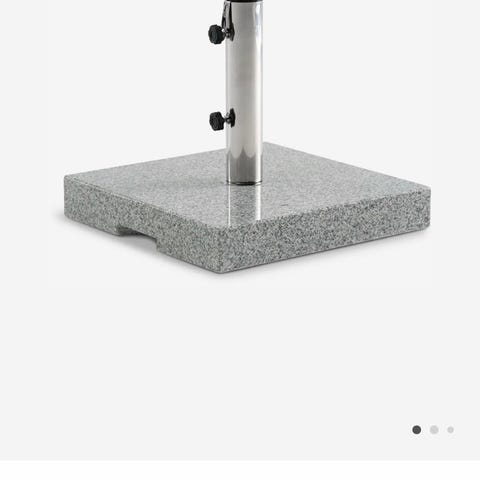The image size is (480, 480).
Task: Jump to the second image indicator dot
Action: (434, 430)
